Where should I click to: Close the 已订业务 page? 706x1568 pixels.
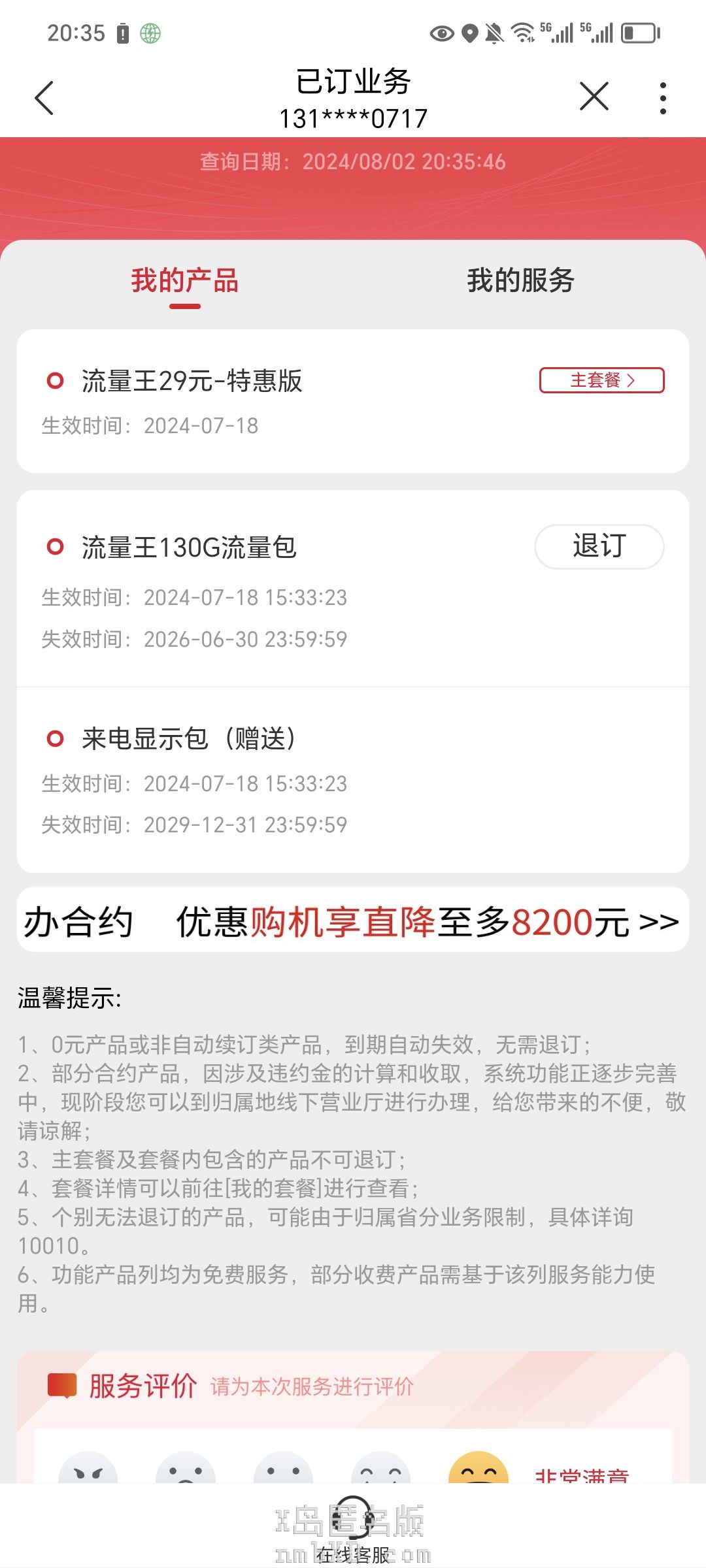tap(594, 97)
